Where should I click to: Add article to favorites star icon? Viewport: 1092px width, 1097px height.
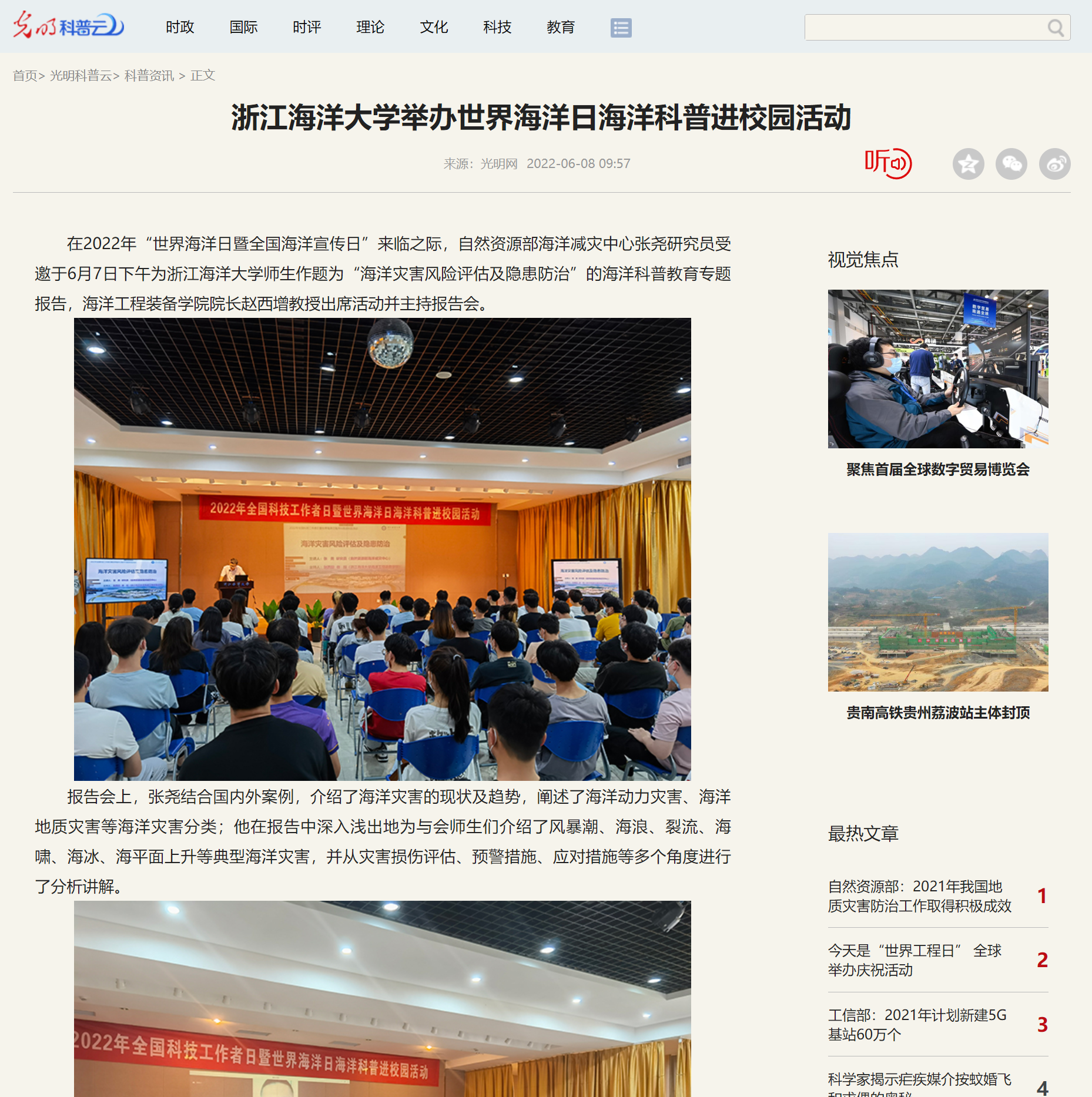(968, 164)
